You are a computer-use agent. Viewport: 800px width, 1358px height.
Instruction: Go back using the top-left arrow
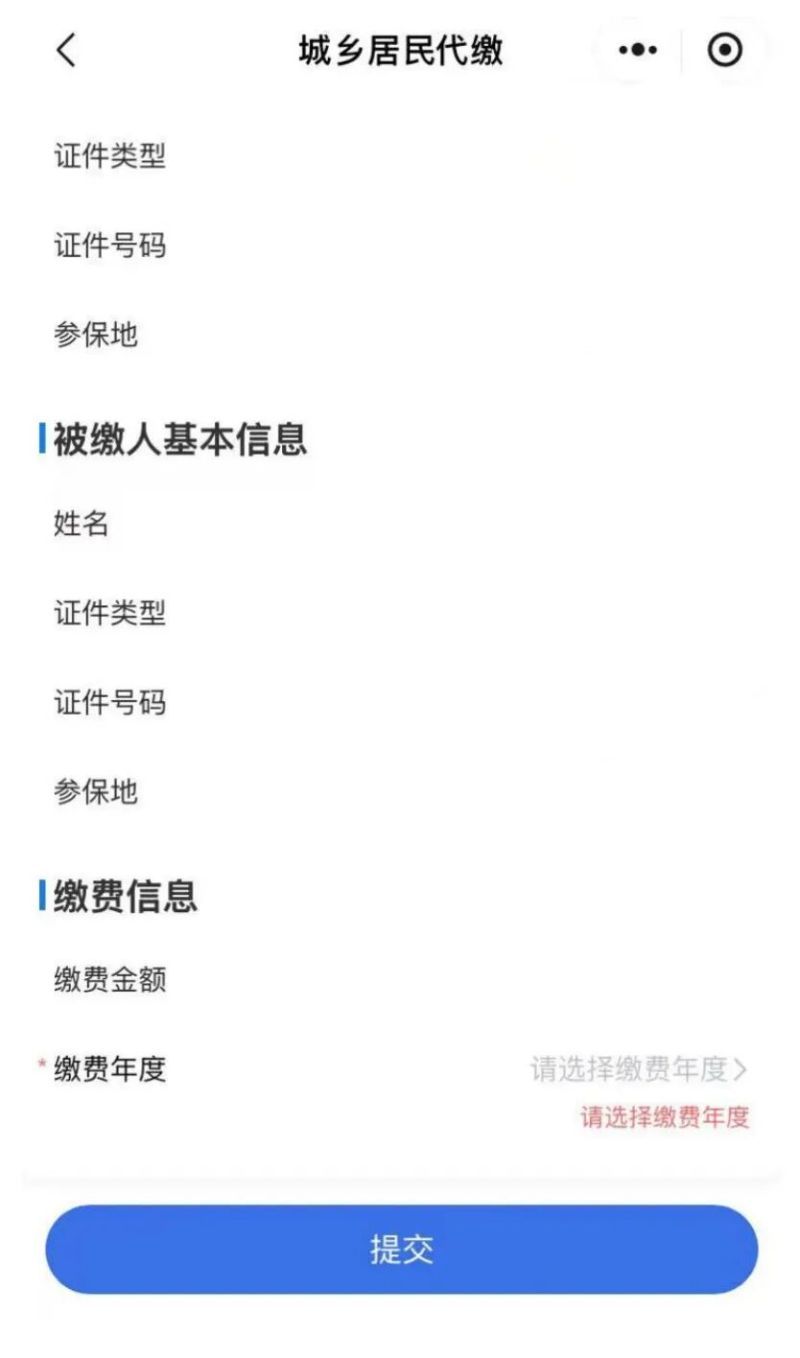click(66, 50)
